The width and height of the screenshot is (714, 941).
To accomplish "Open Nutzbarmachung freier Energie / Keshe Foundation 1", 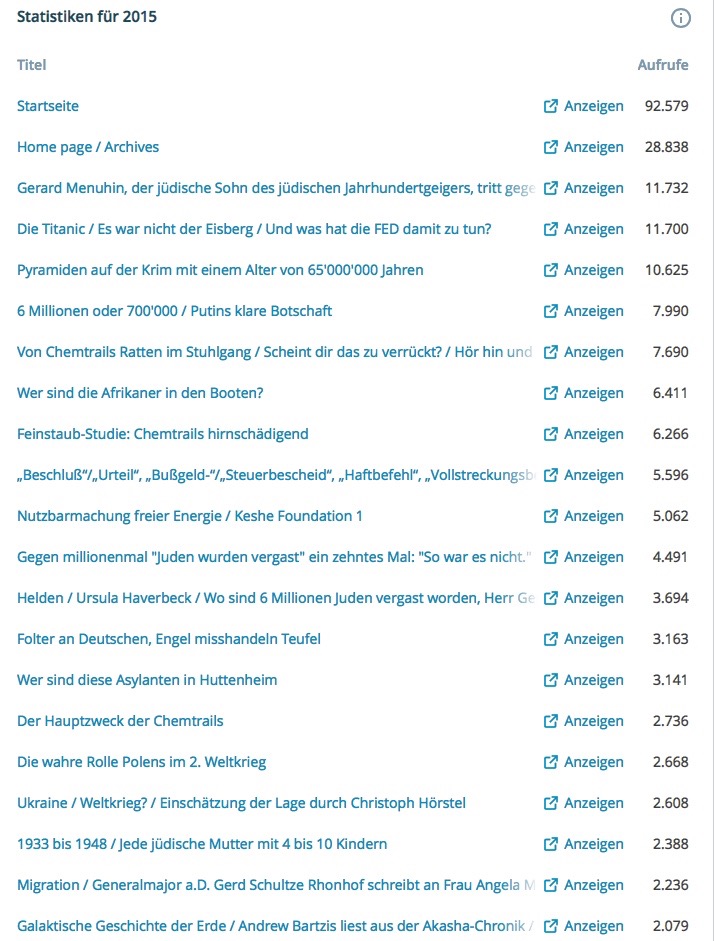I will click(x=190, y=516).
